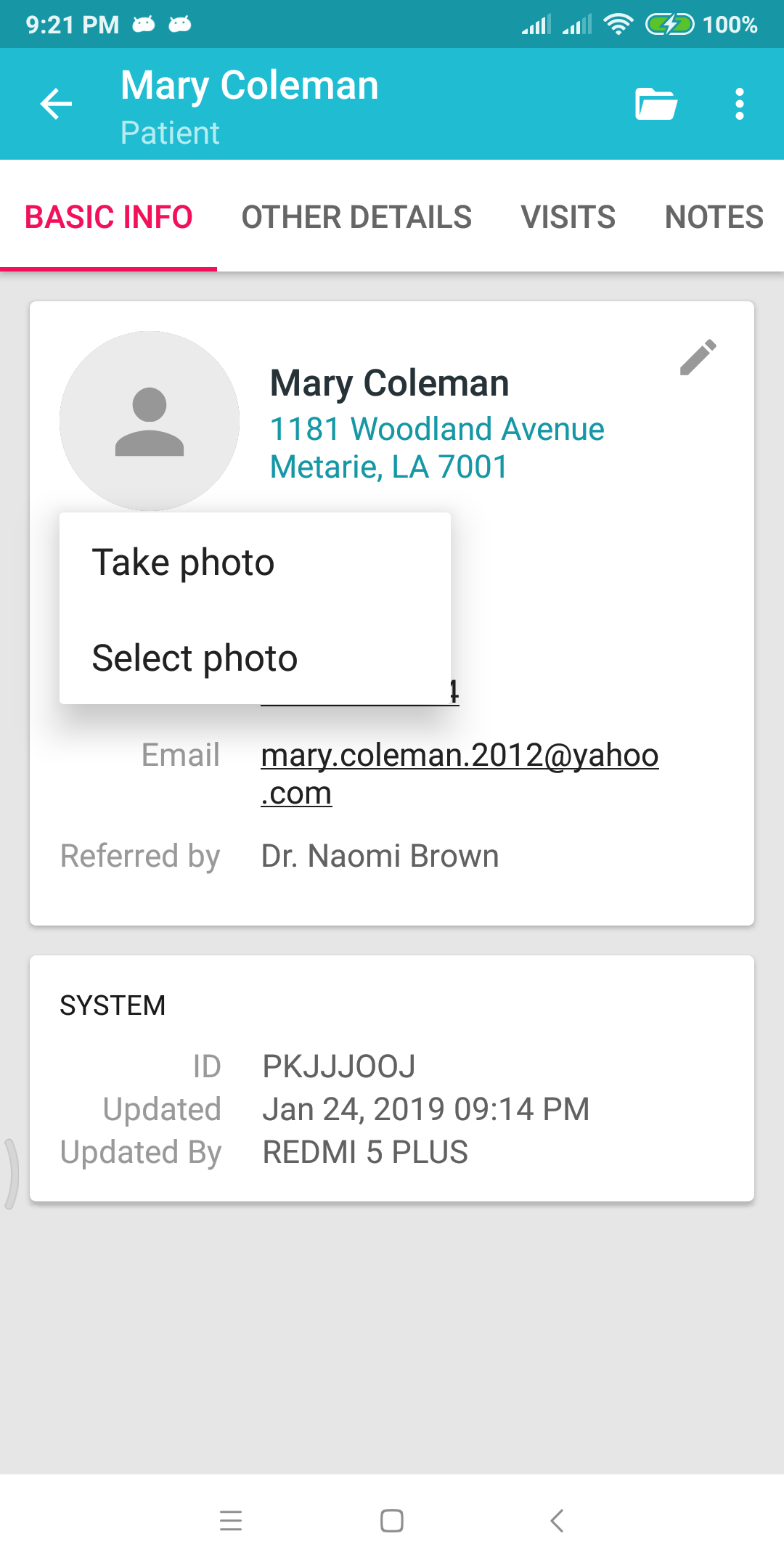Tap the system home button

(392, 1521)
